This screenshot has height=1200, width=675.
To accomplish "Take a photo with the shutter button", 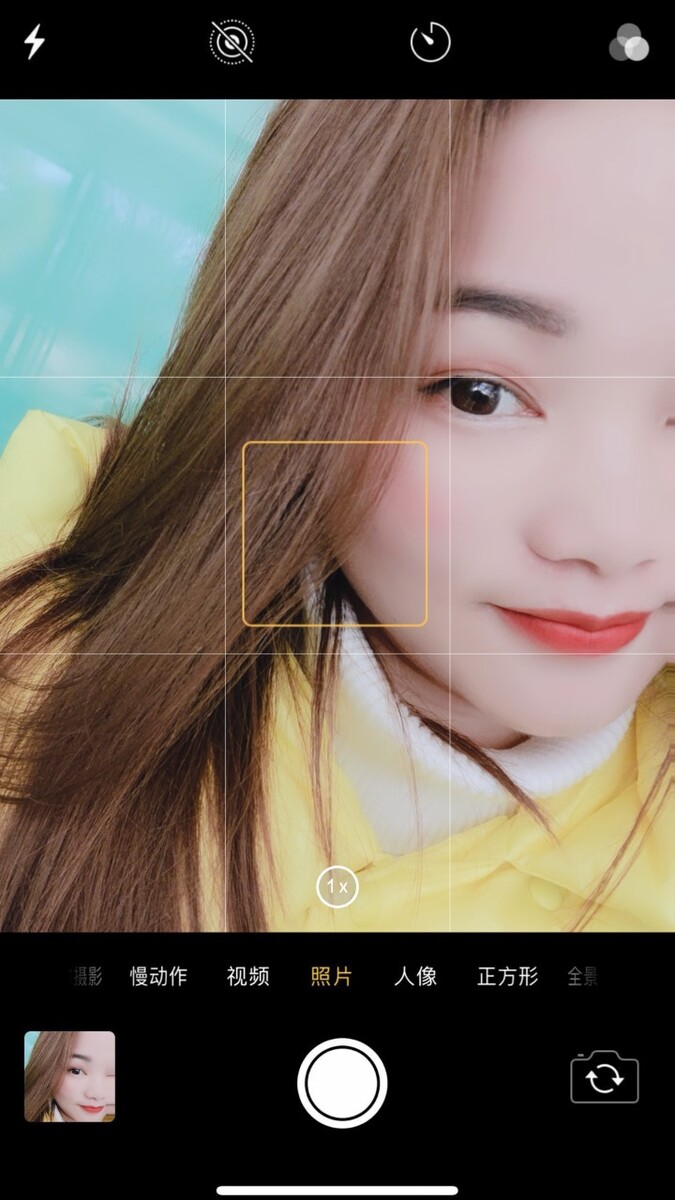I will (x=342, y=1083).
